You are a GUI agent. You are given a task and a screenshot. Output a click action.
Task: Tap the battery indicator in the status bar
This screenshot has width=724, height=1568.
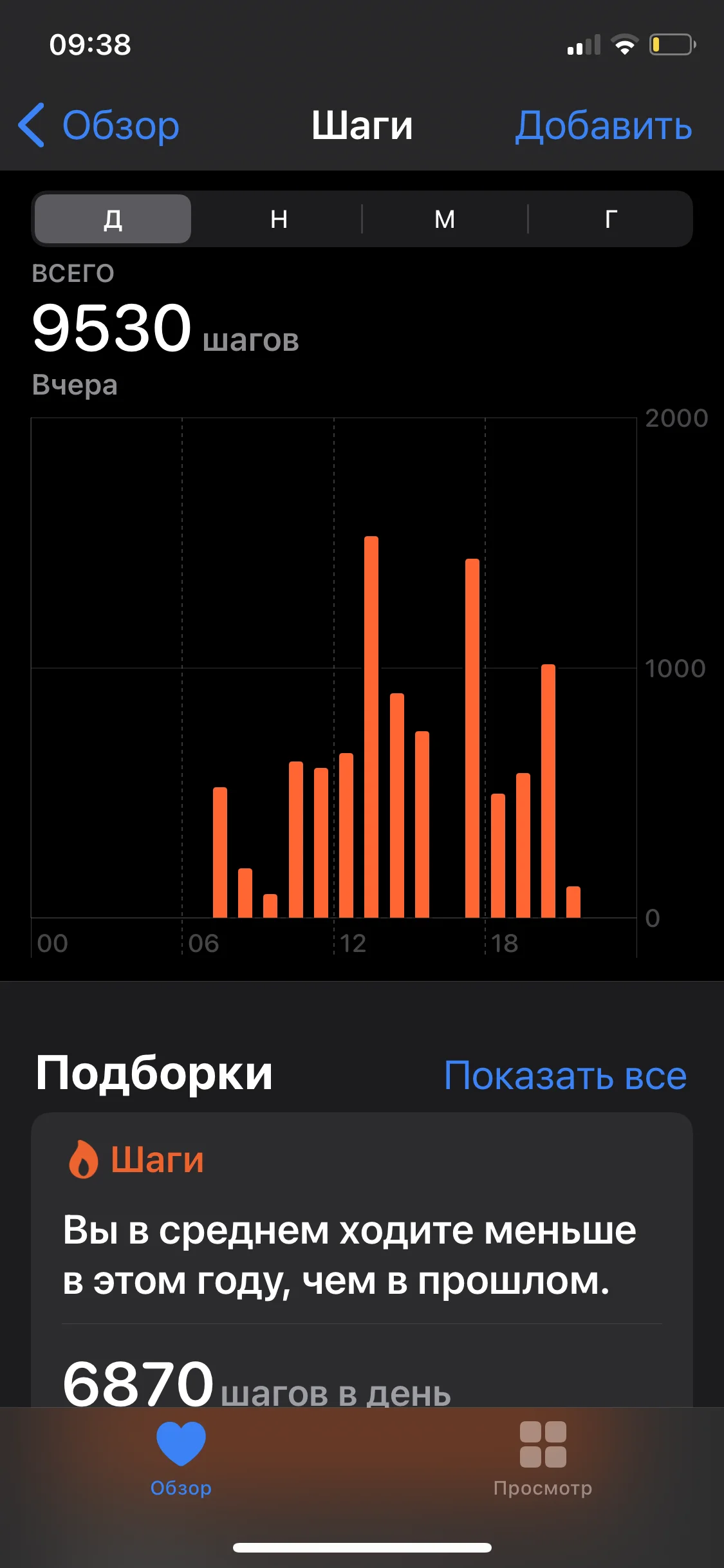(669, 44)
